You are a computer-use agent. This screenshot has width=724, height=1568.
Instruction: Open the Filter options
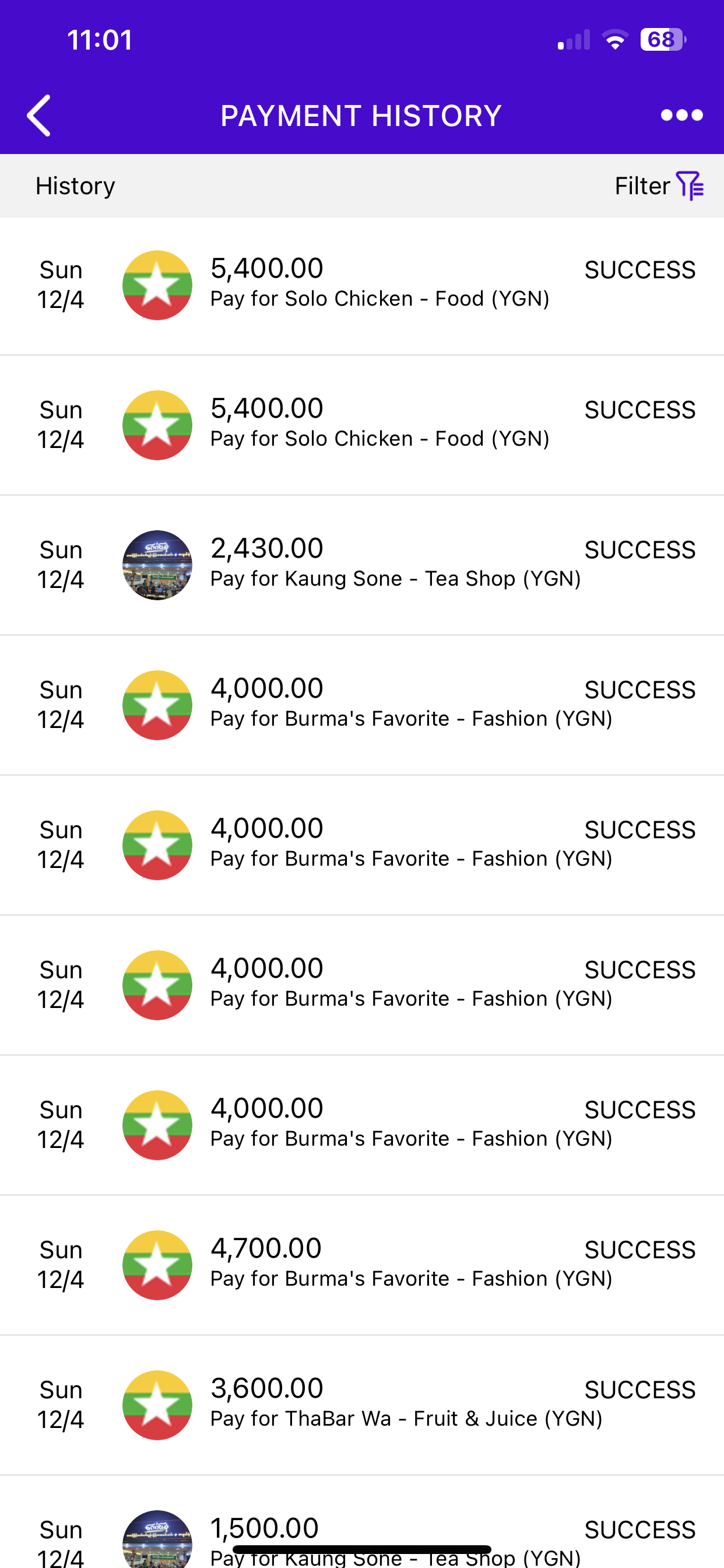[659, 185]
